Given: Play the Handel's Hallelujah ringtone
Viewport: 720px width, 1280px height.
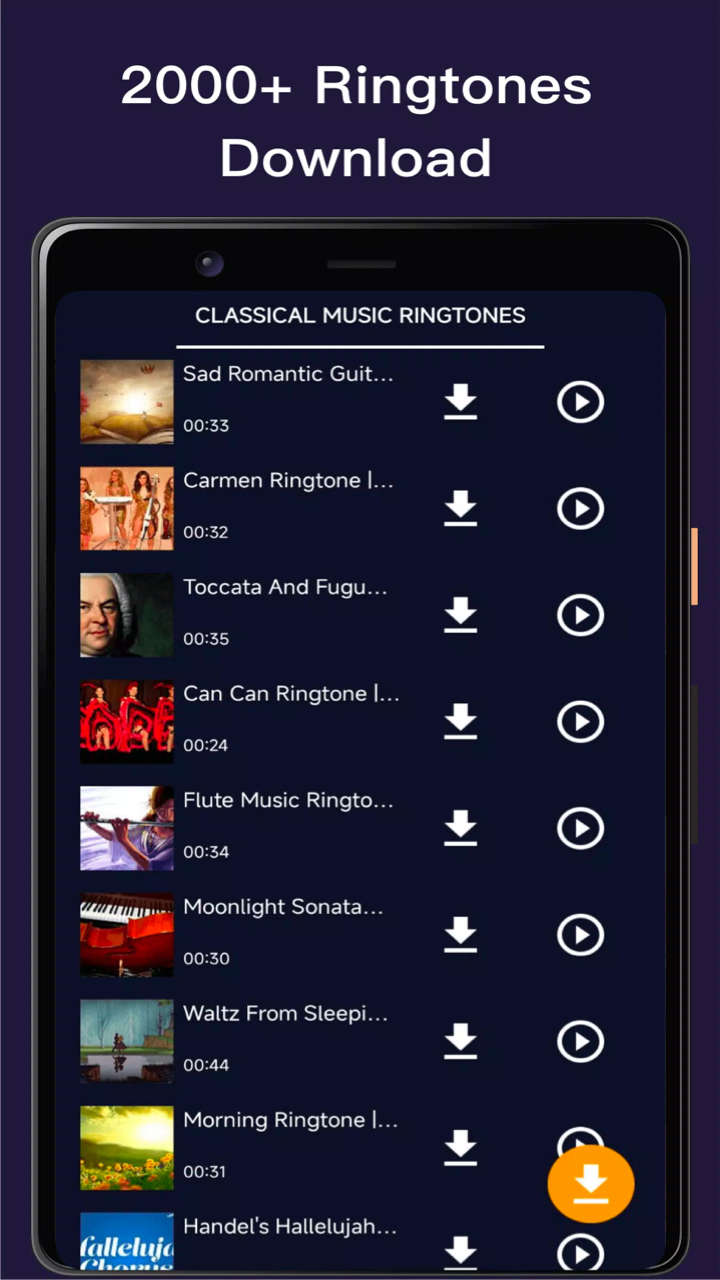Looking at the screenshot, I should click(x=580, y=1252).
